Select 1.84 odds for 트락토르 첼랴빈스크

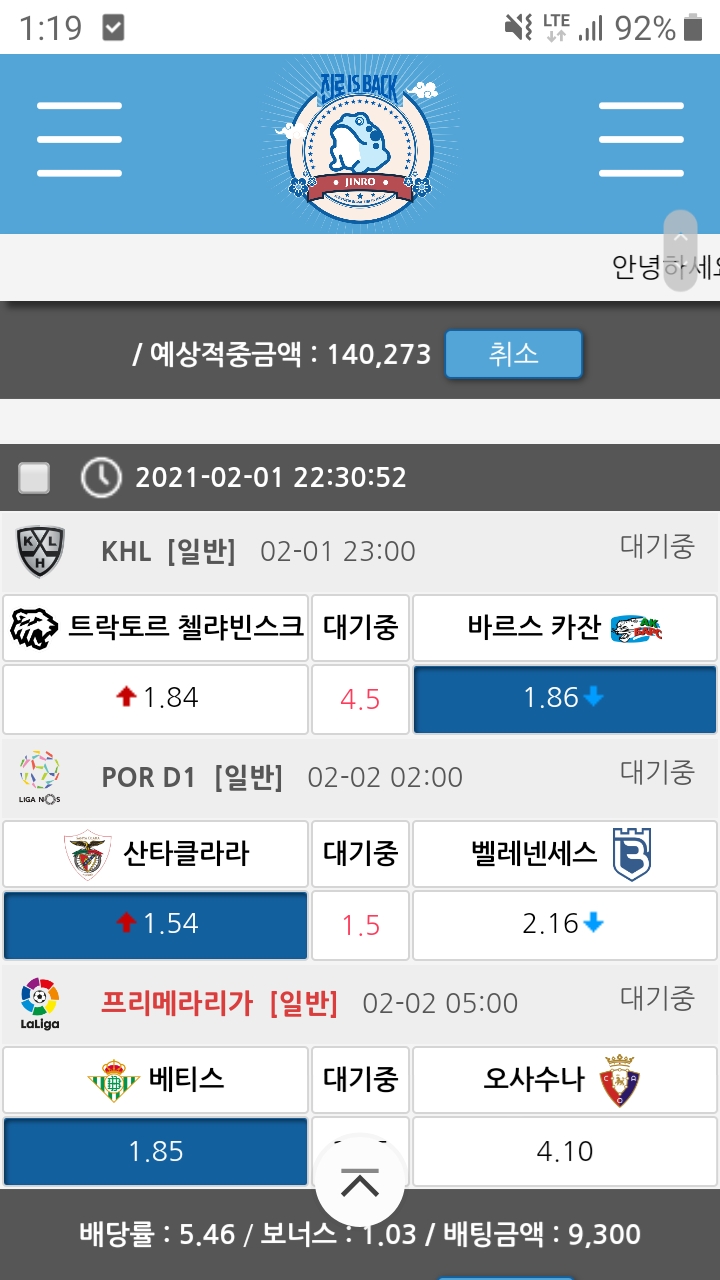(156, 698)
